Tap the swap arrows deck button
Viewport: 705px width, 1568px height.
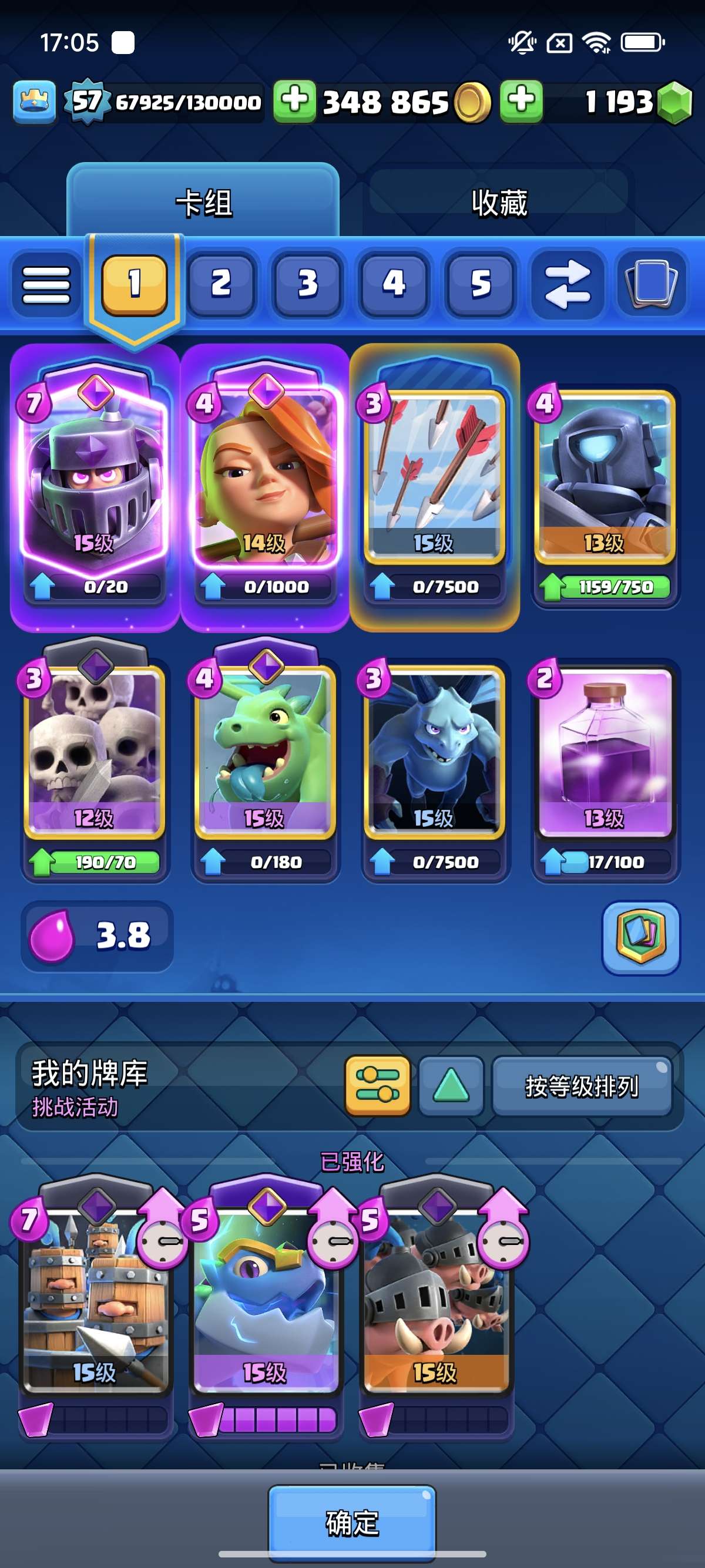[x=567, y=284]
